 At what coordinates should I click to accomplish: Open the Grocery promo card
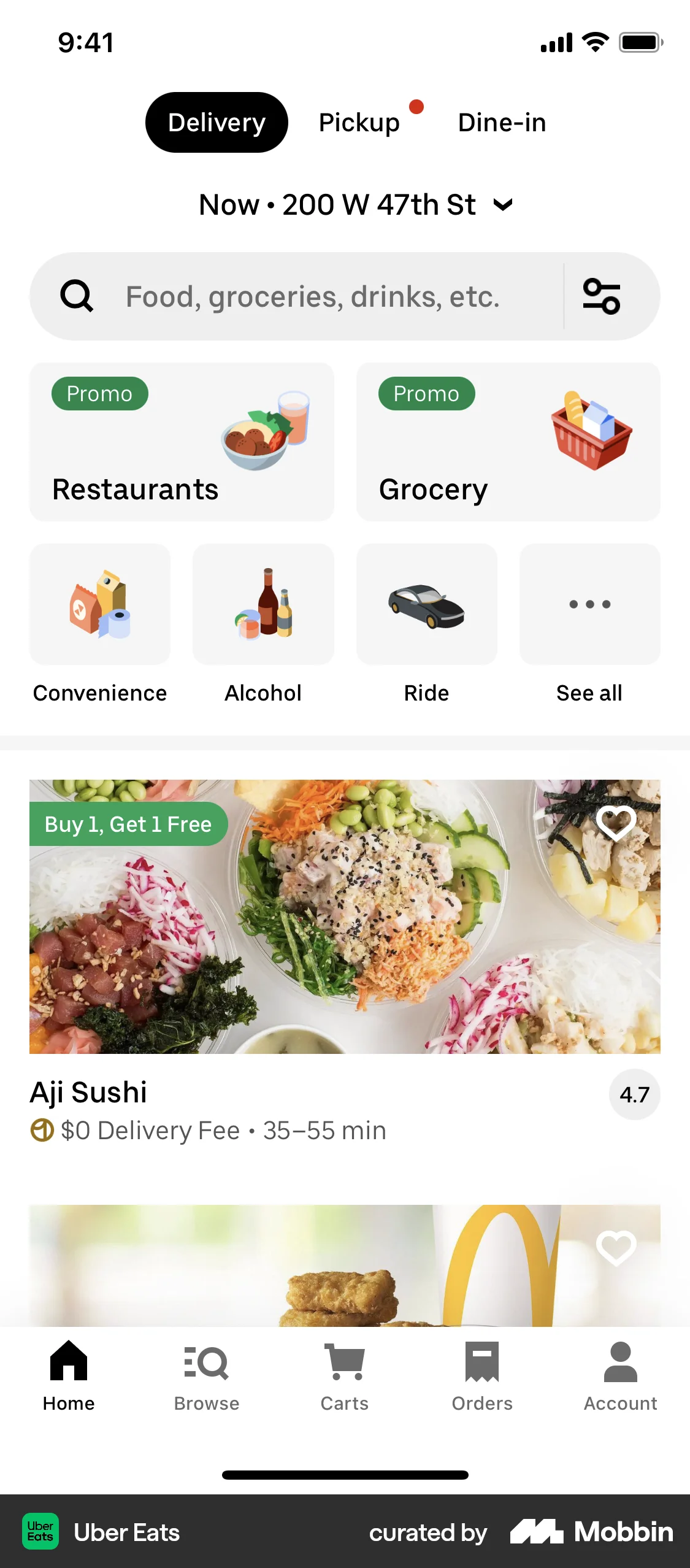coord(508,442)
